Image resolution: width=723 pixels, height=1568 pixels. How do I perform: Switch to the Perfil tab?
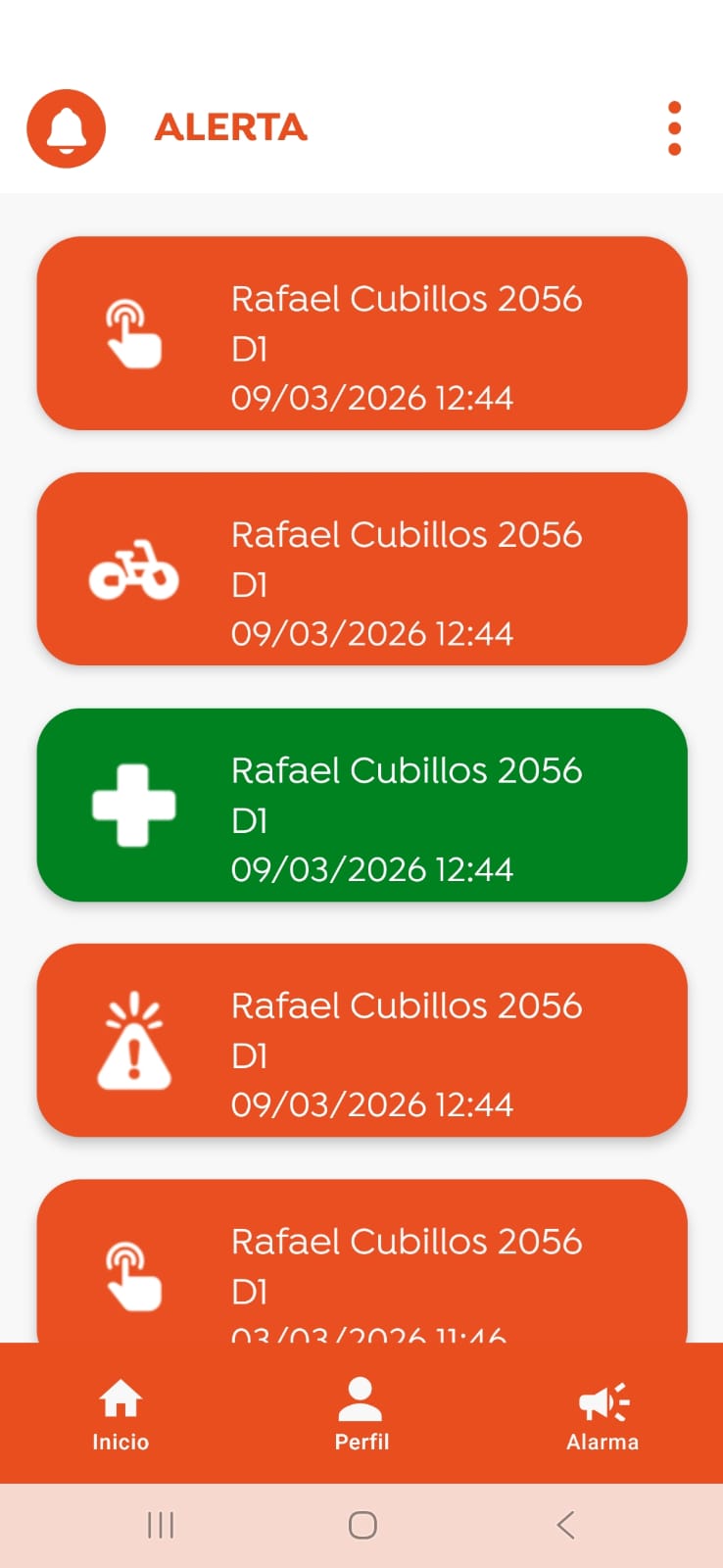(x=361, y=1413)
